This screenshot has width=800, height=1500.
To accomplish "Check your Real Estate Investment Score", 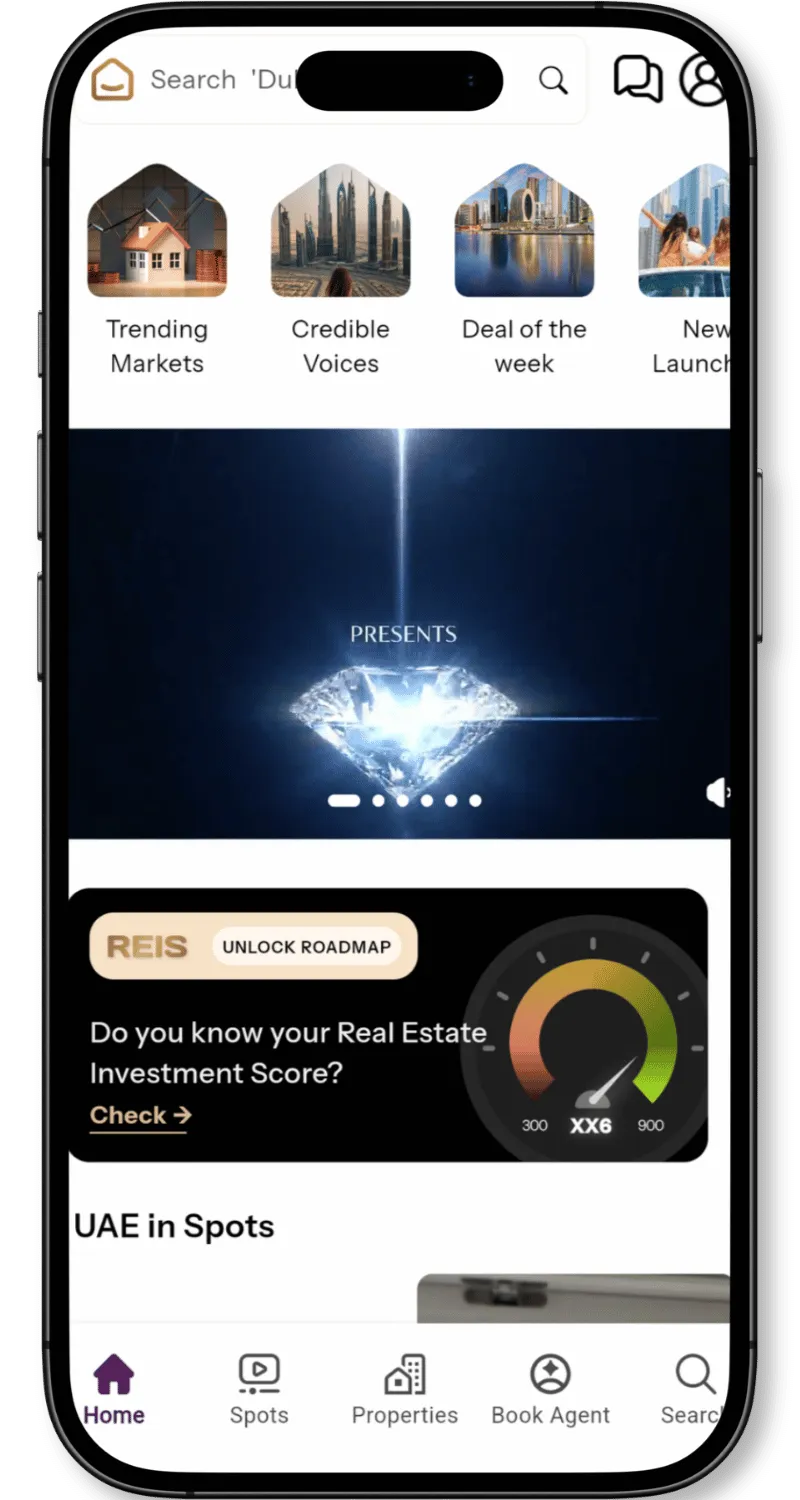I will pos(140,1115).
